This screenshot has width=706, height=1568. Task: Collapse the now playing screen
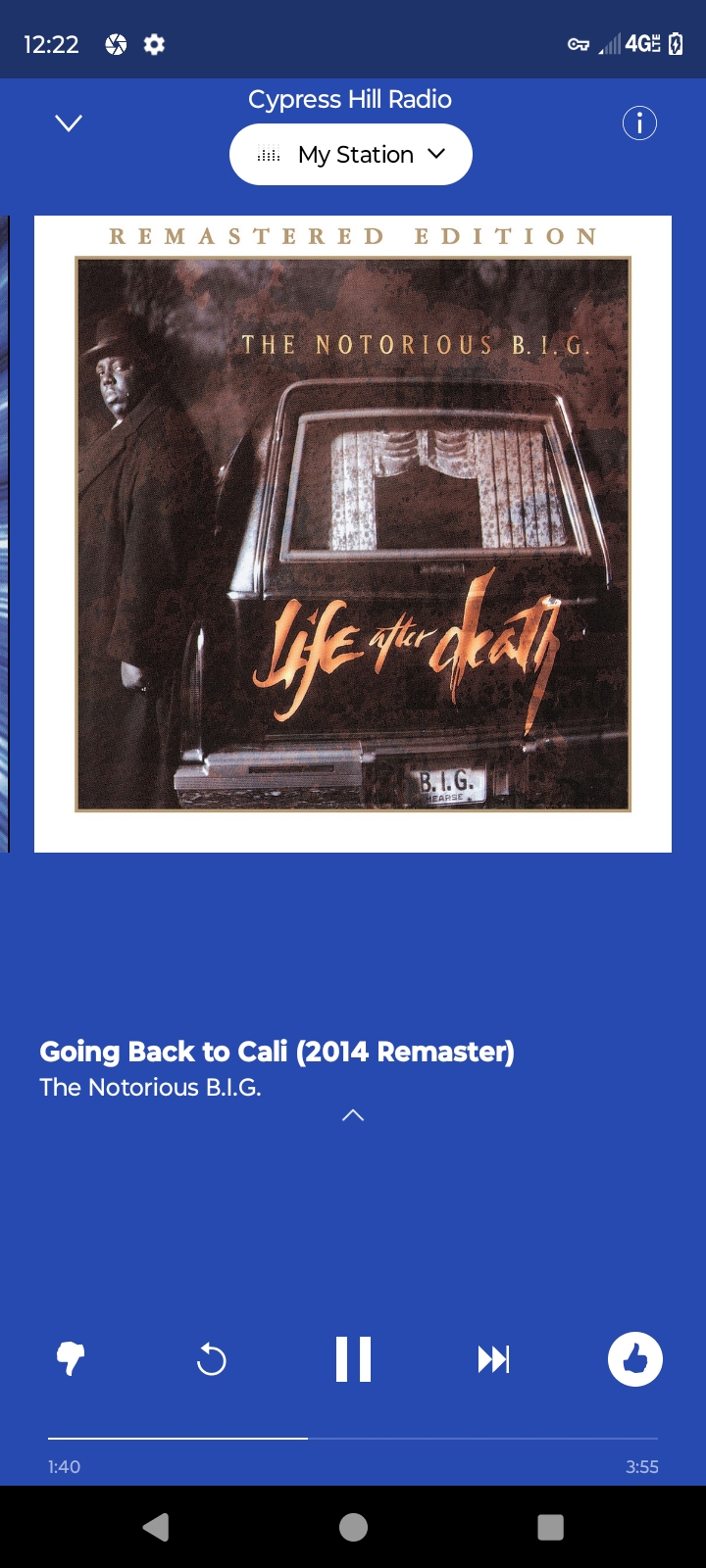[x=69, y=123]
